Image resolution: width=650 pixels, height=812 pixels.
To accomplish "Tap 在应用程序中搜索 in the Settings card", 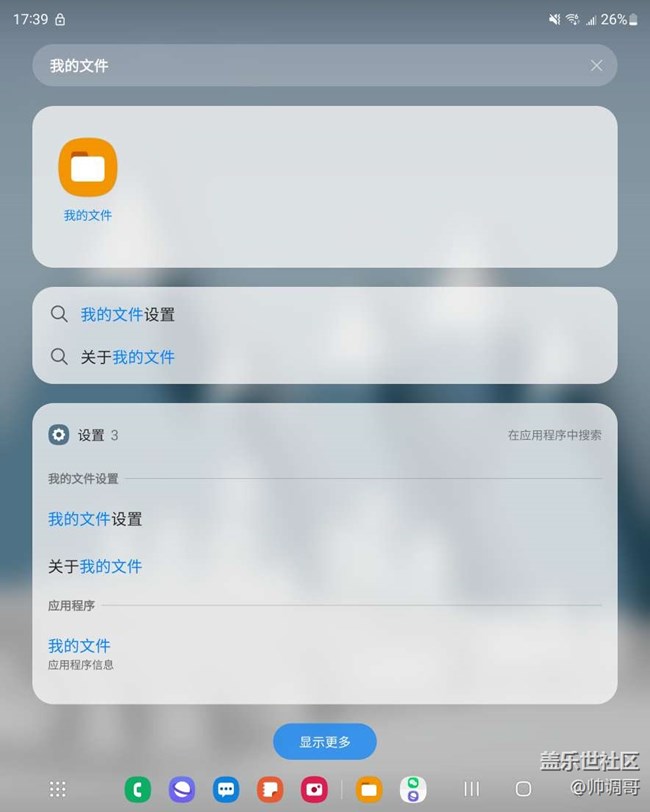I will click(x=554, y=435).
